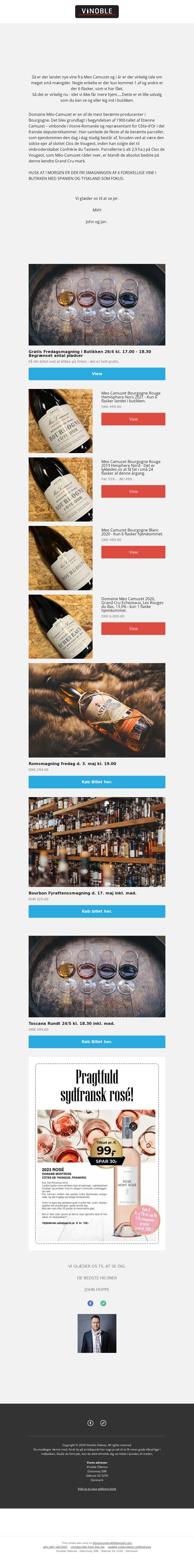Buy a ticket for Romsmagning 3. maj

pyautogui.click(x=97, y=782)
